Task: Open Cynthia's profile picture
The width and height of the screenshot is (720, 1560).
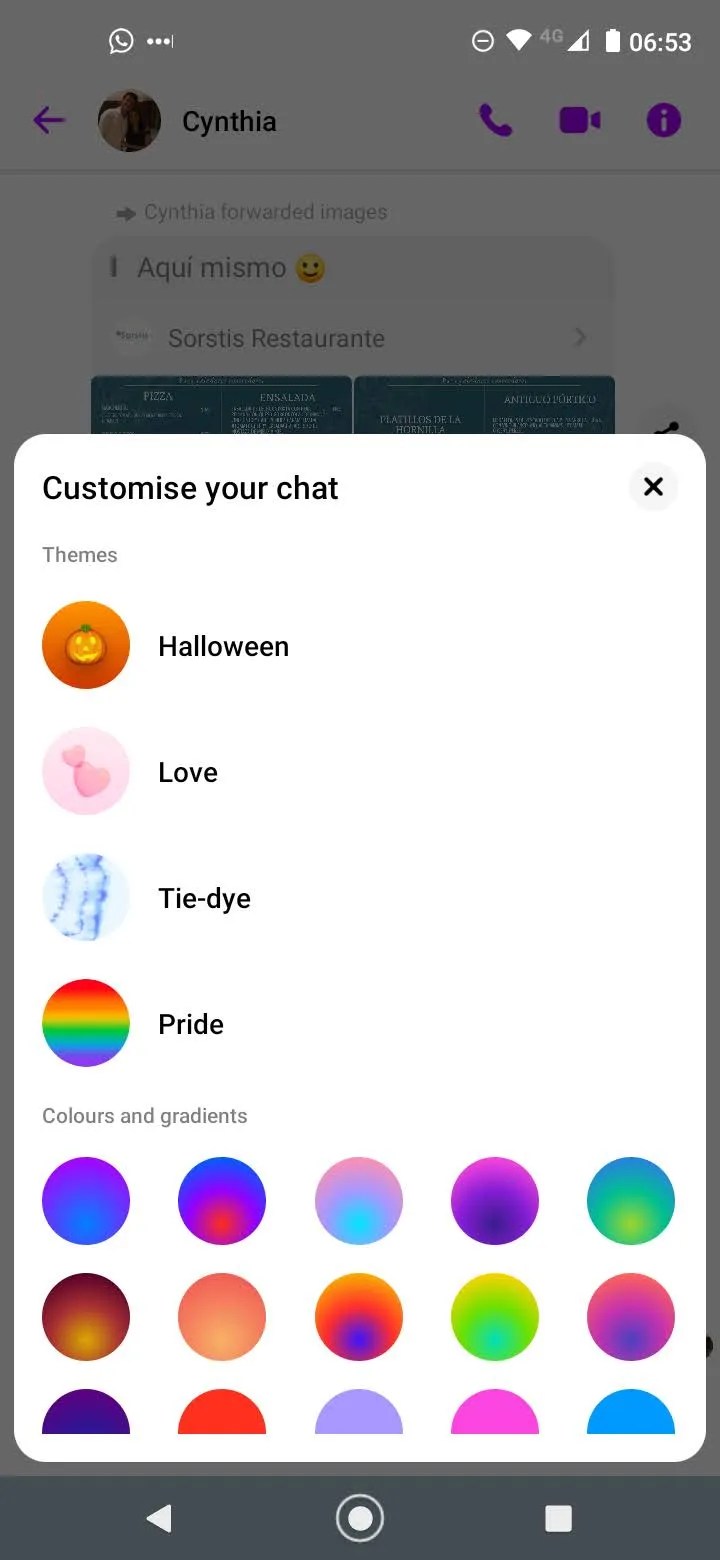Action: click(x=128, y=120)
